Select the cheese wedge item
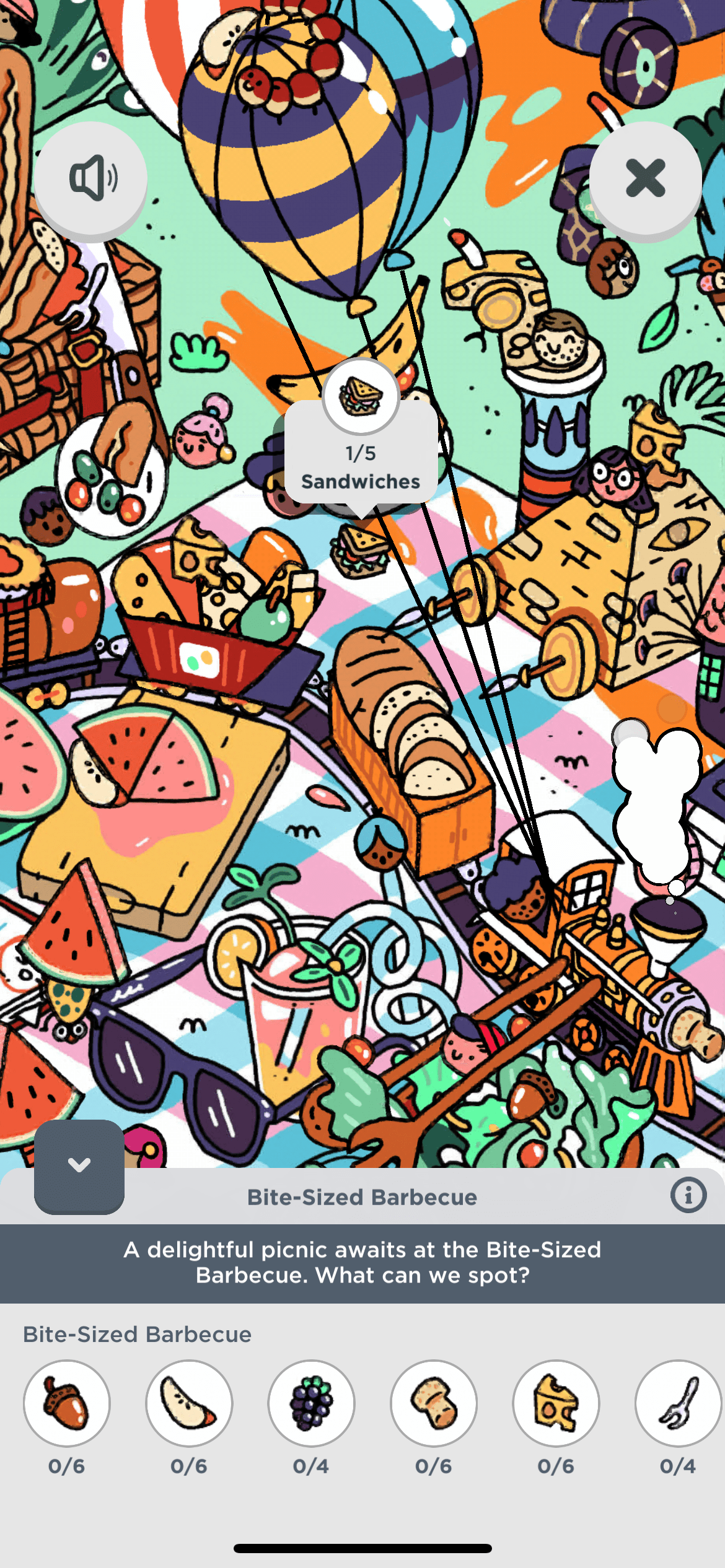This screenshot has width=725, height=1568. 556,1403
